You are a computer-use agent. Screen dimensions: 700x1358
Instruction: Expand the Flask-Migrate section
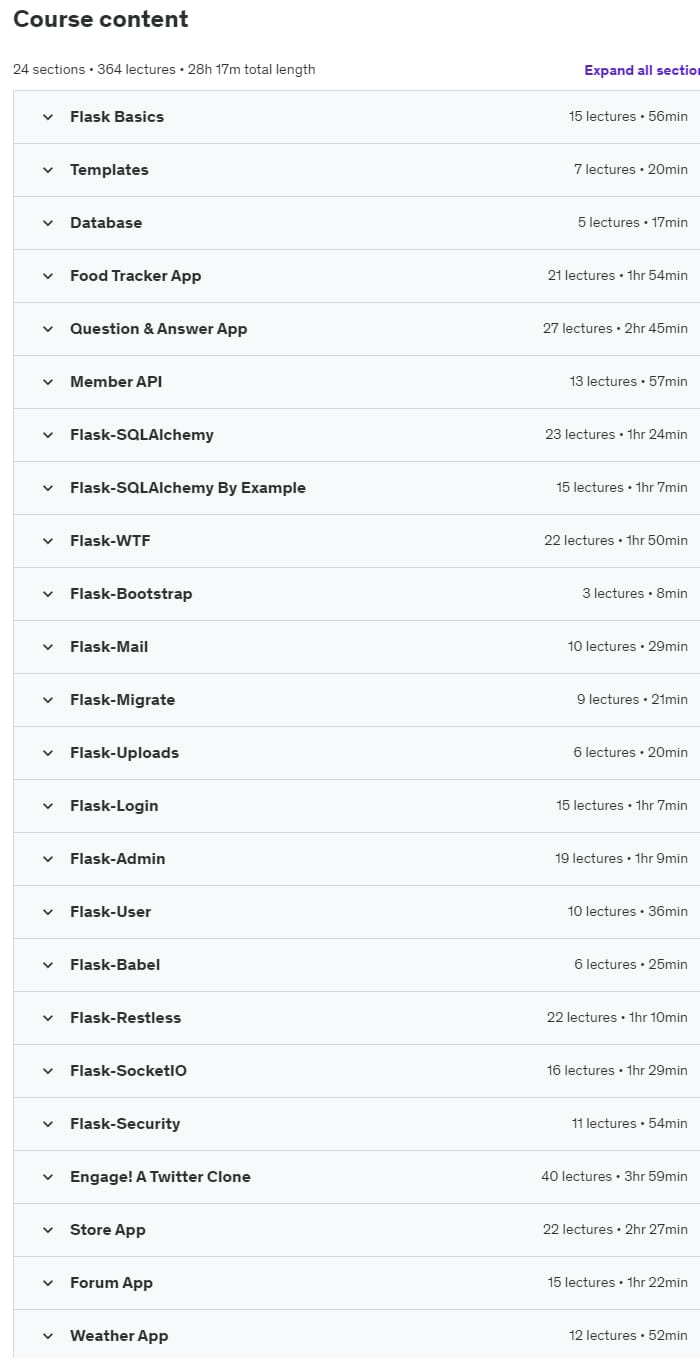[357, 700]
